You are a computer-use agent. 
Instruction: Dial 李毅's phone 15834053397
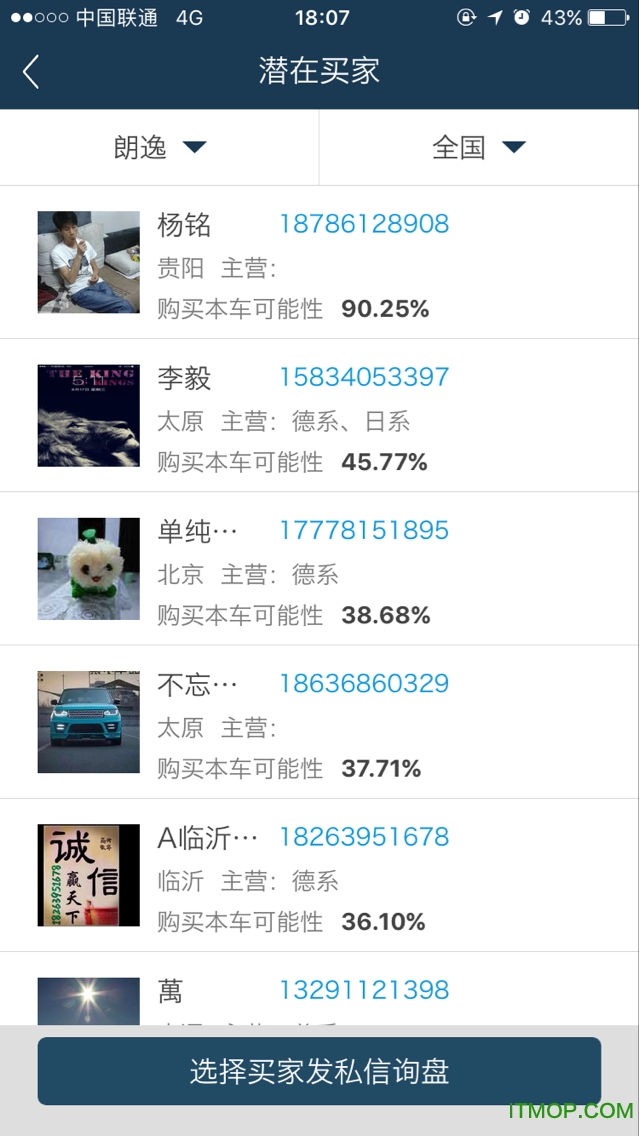[x=364, y=377]
